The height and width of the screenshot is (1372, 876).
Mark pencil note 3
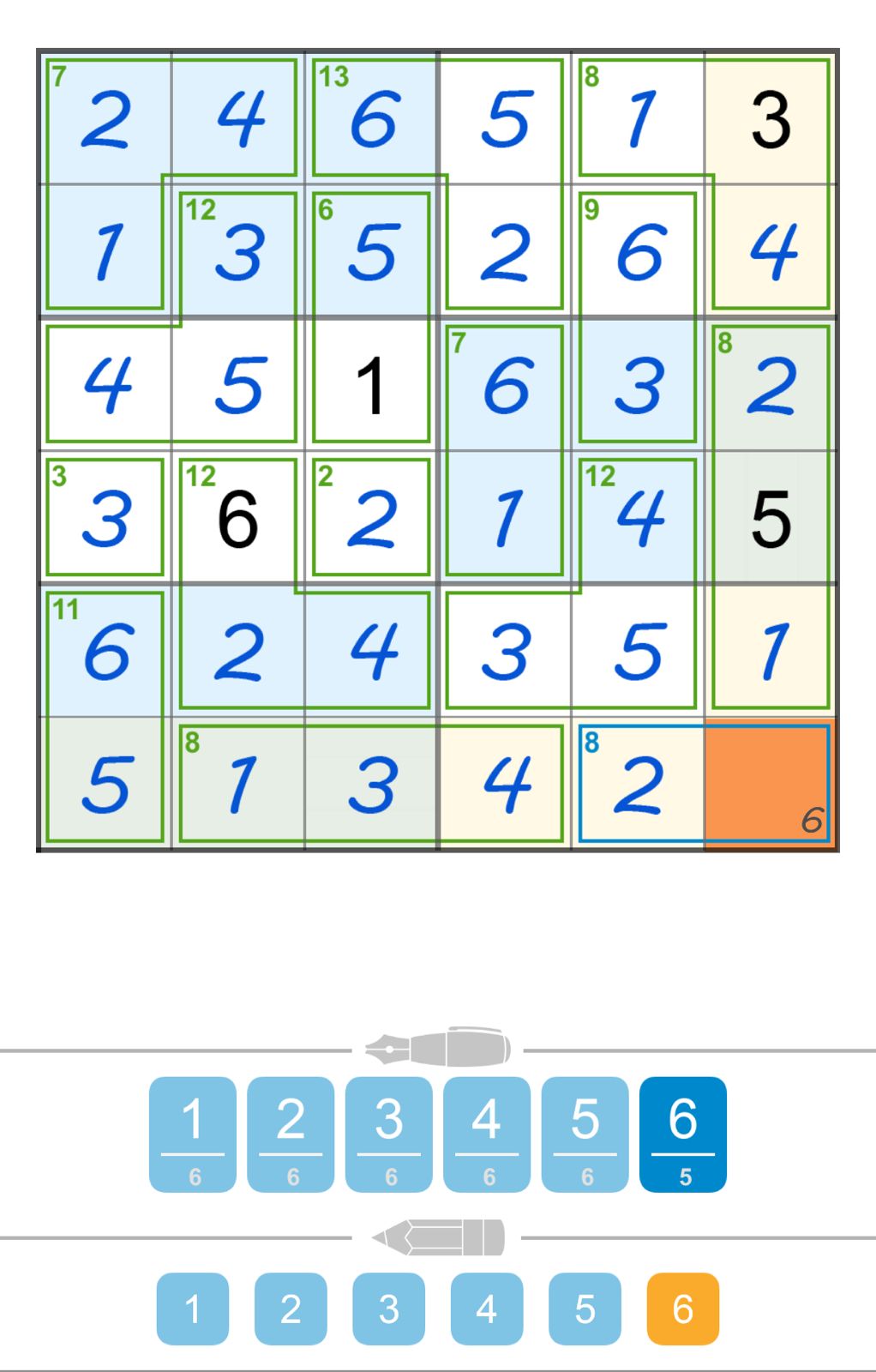coord(388,1309)
